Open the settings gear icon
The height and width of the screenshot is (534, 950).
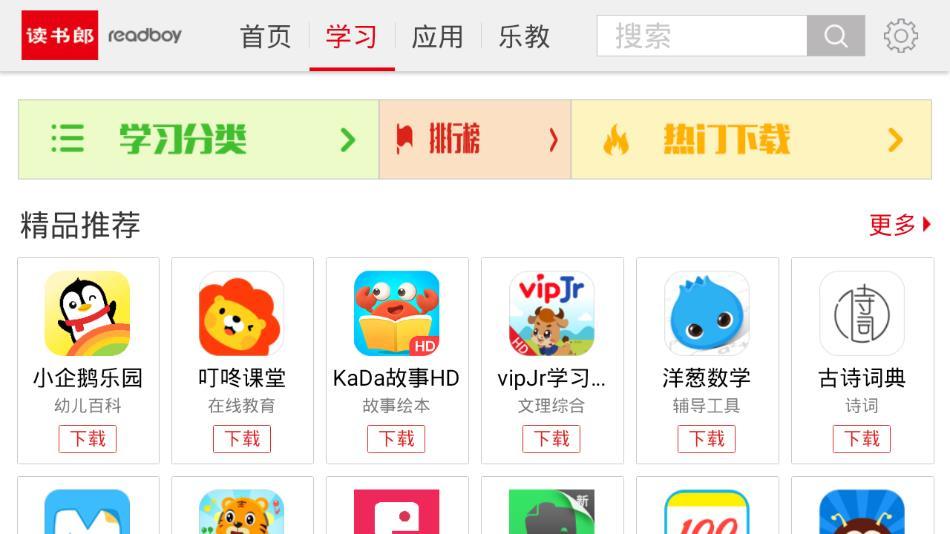tap(900, 36)
